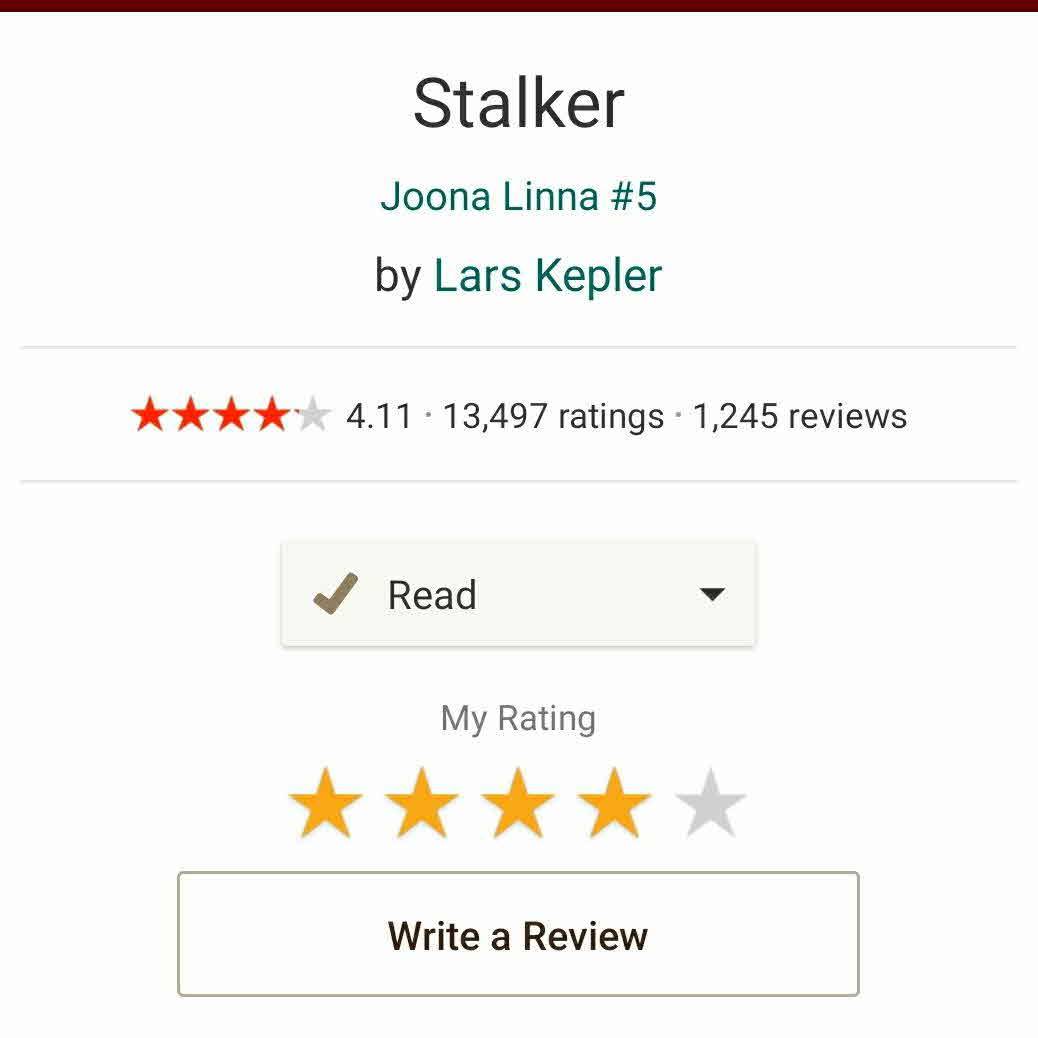Image resolution: width=1038 pixels, height=1038 pixels.
Task: Set my rating to two stars
Action: point(421,803)
